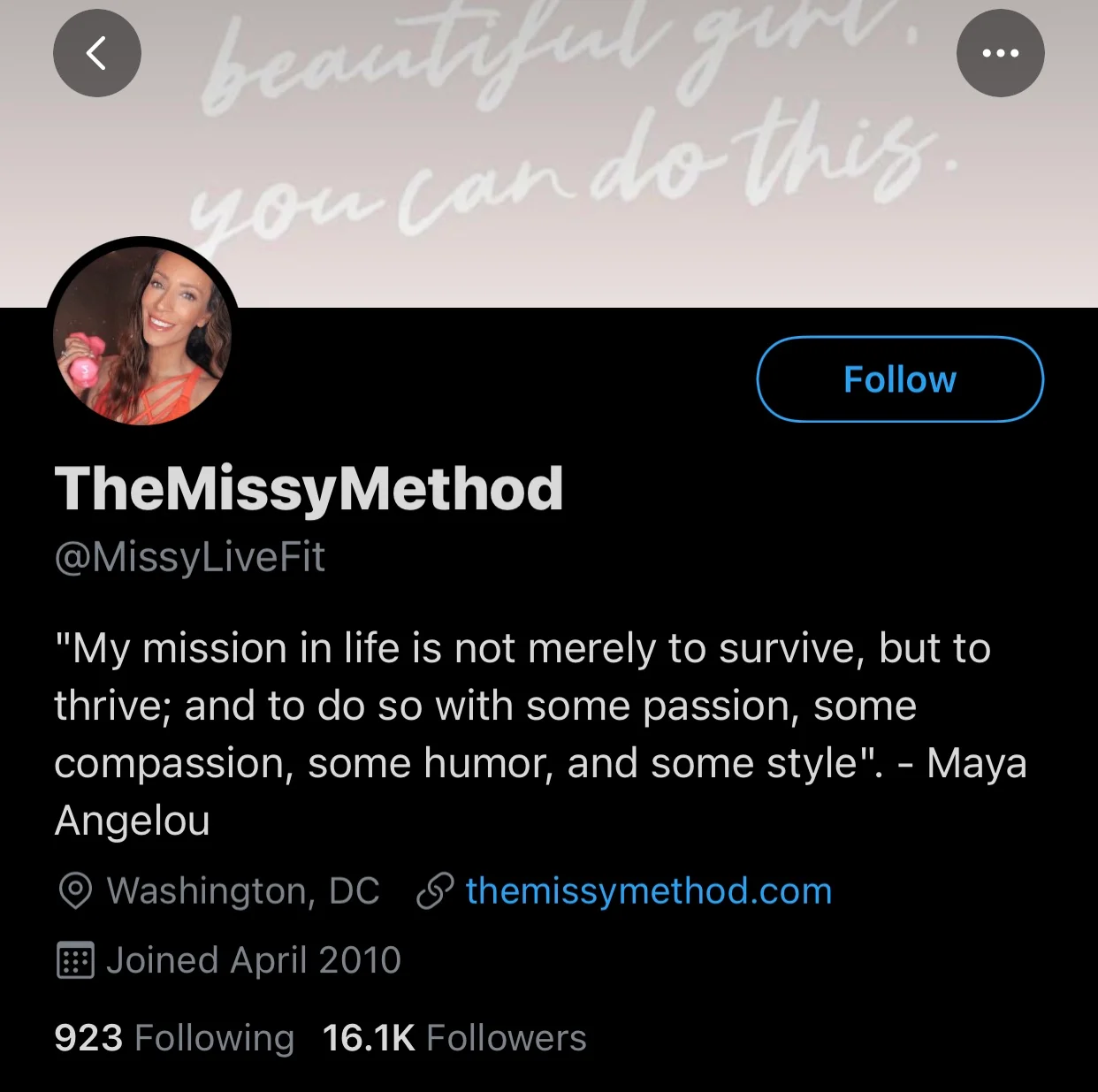The image size is (1098, 1092).
Task: Open the profile header banner image
Action: coord(566,150)
